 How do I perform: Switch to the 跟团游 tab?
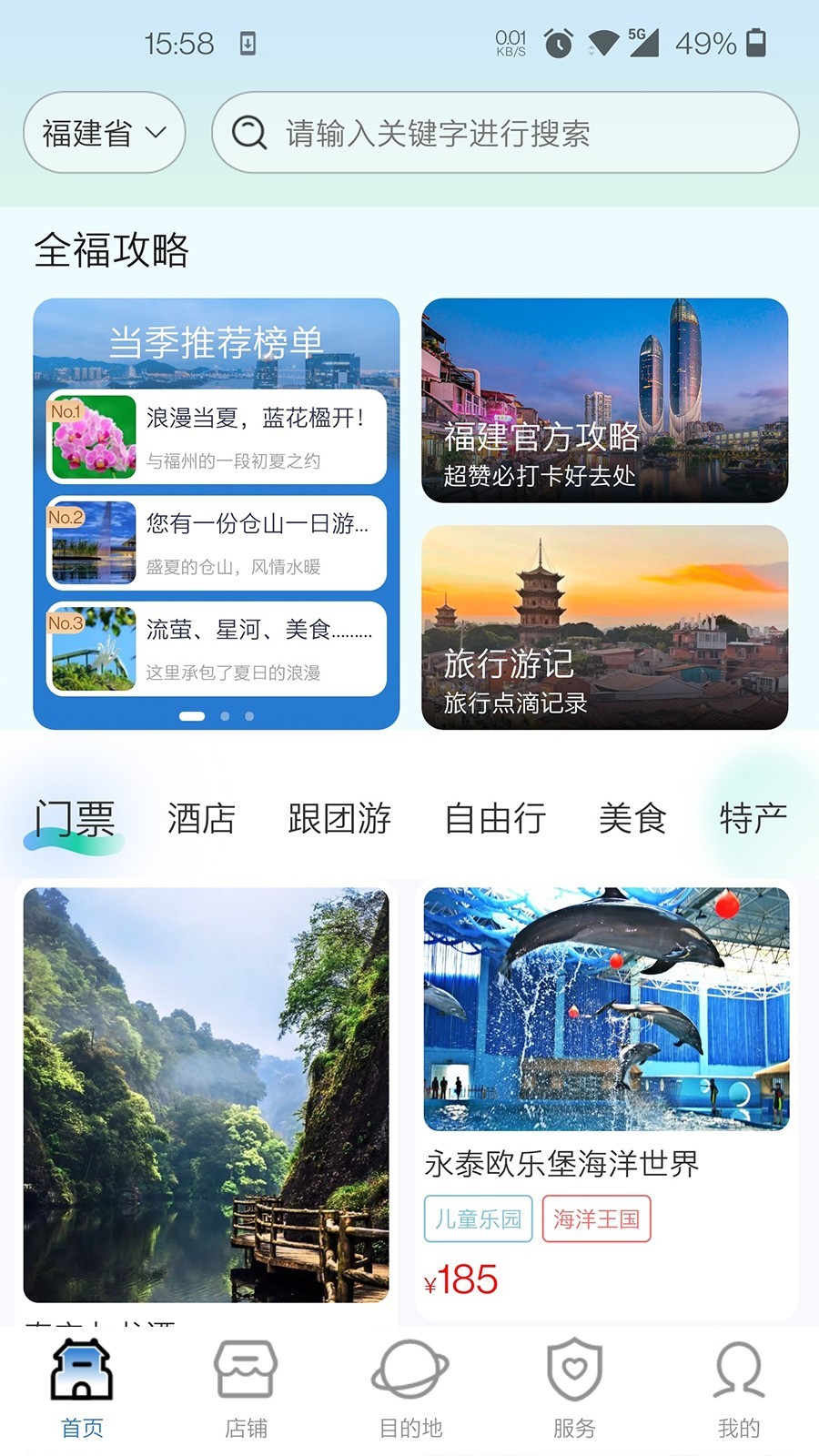pos(339,818)
